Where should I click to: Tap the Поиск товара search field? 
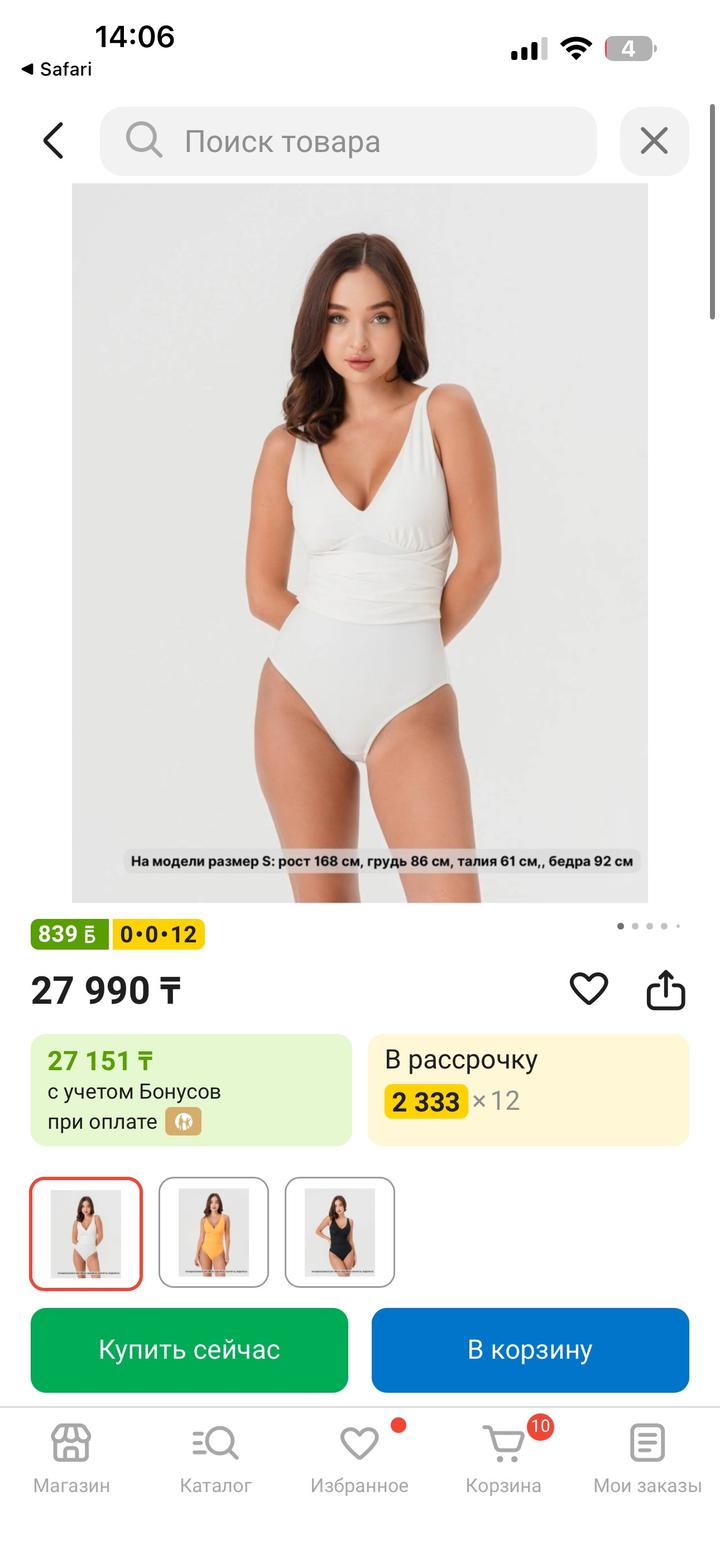[348, 141]
